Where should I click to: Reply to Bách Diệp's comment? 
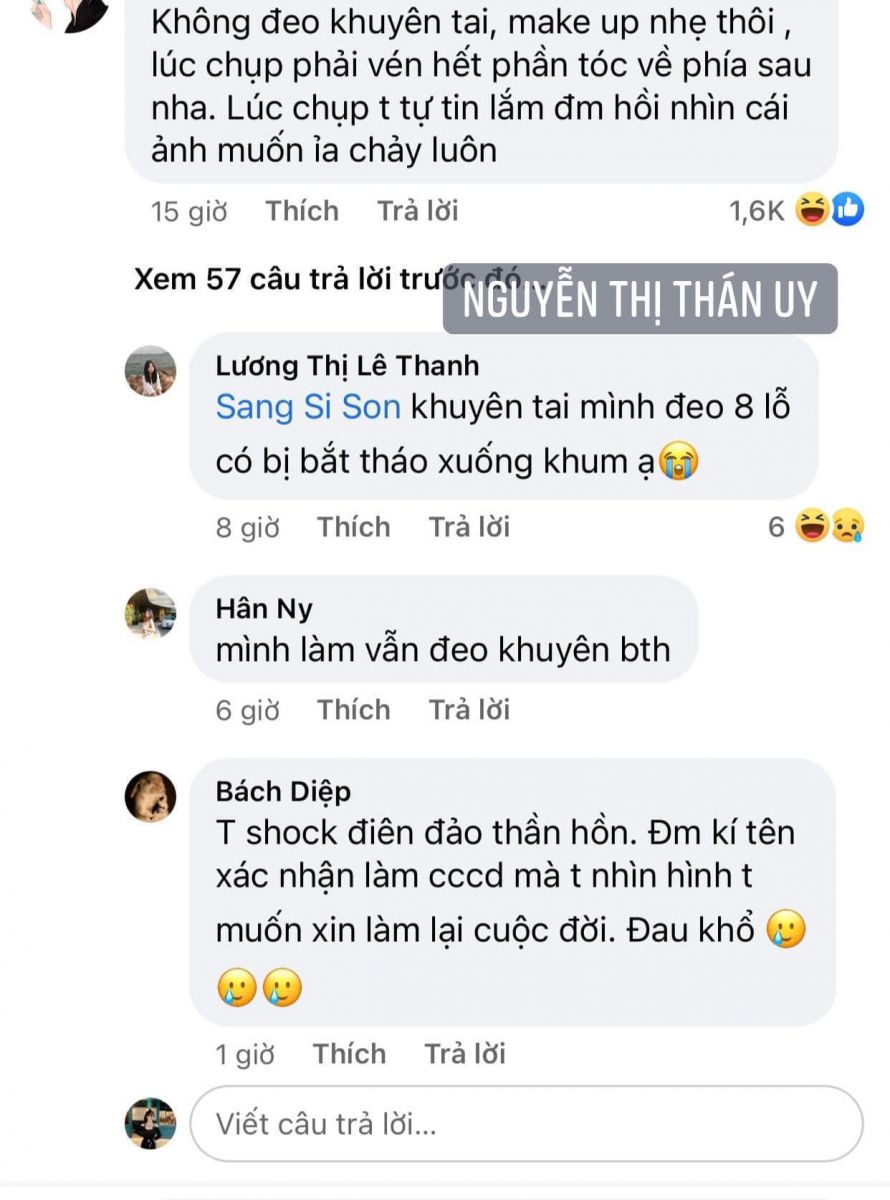click(464, 1054)
